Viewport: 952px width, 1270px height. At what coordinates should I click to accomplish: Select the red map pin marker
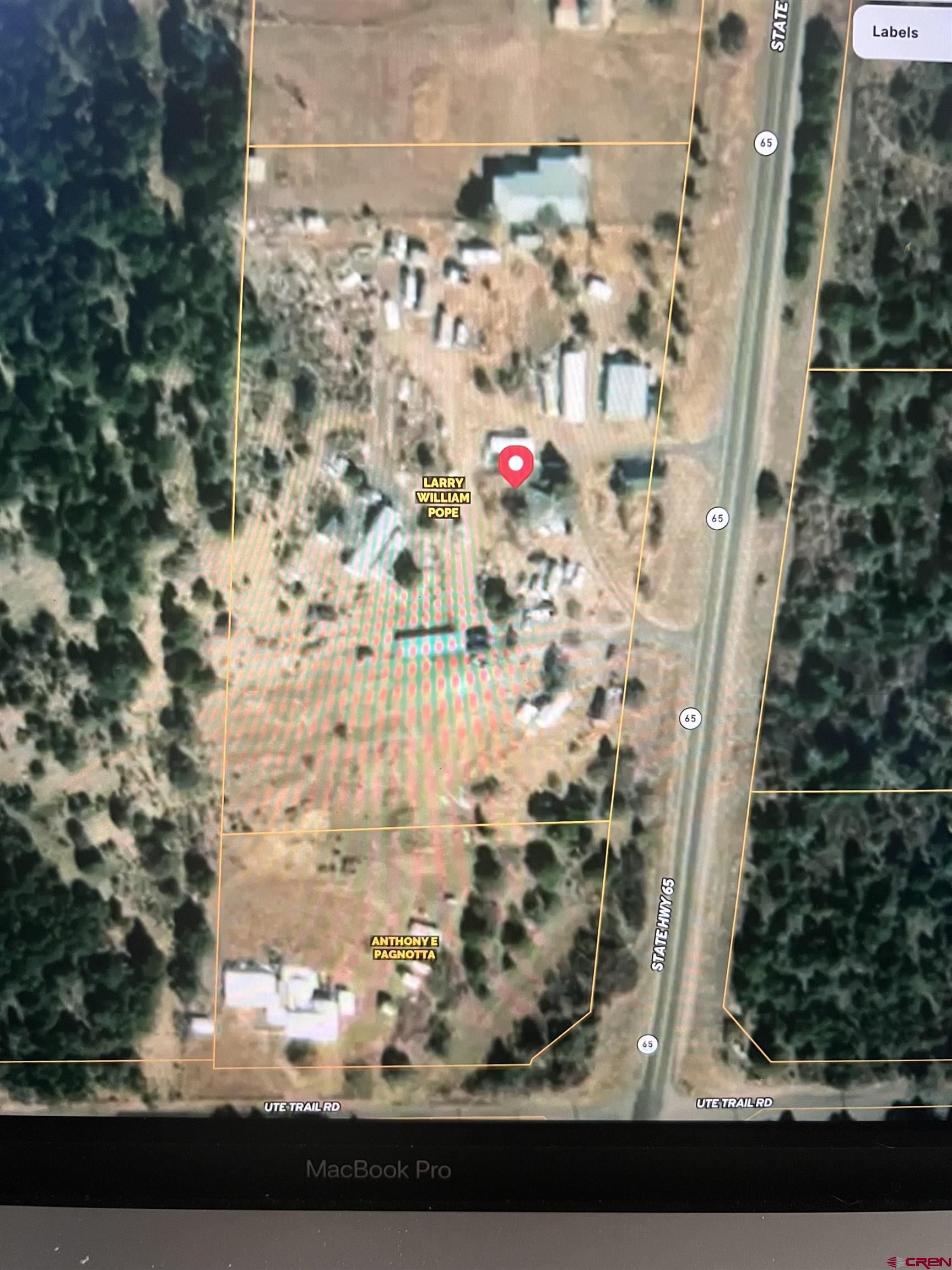[515, 462]
